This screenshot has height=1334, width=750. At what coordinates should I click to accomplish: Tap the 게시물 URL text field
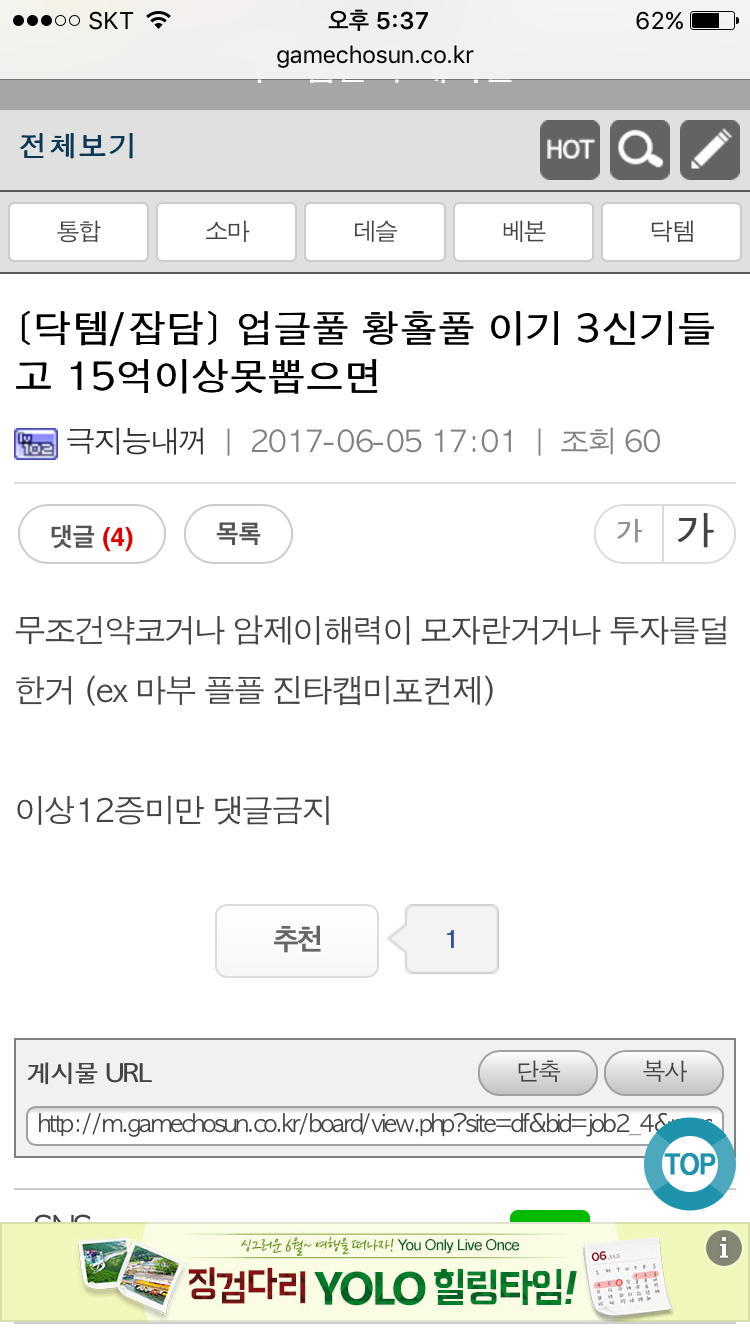pyautogui.click(x=375, y=1125)
